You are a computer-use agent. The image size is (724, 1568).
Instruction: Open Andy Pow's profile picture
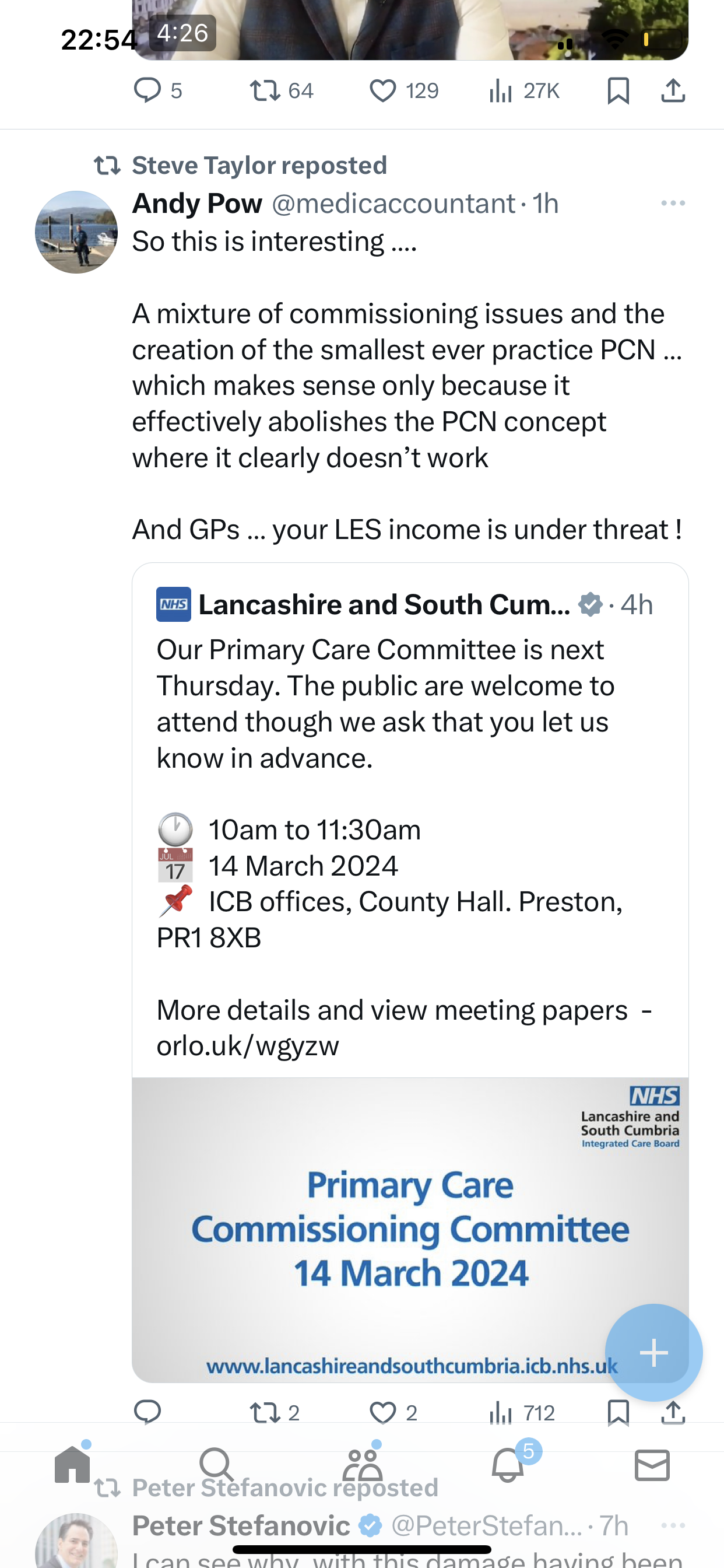point(76,232)
